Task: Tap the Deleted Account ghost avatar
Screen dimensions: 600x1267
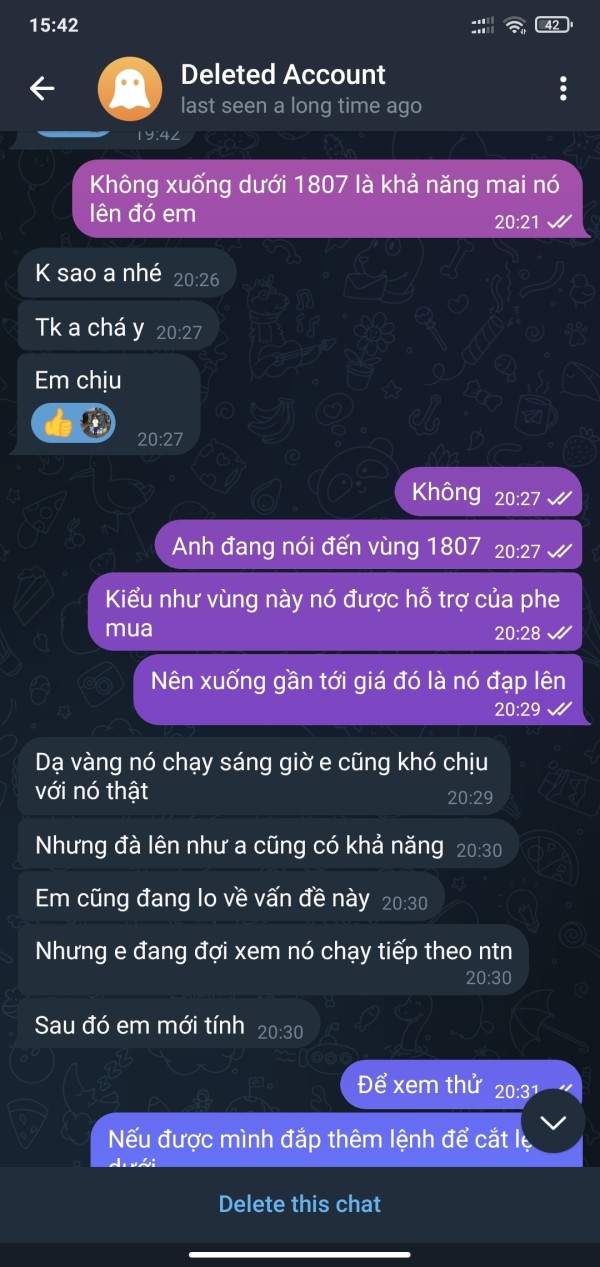Action: point(130,88)
